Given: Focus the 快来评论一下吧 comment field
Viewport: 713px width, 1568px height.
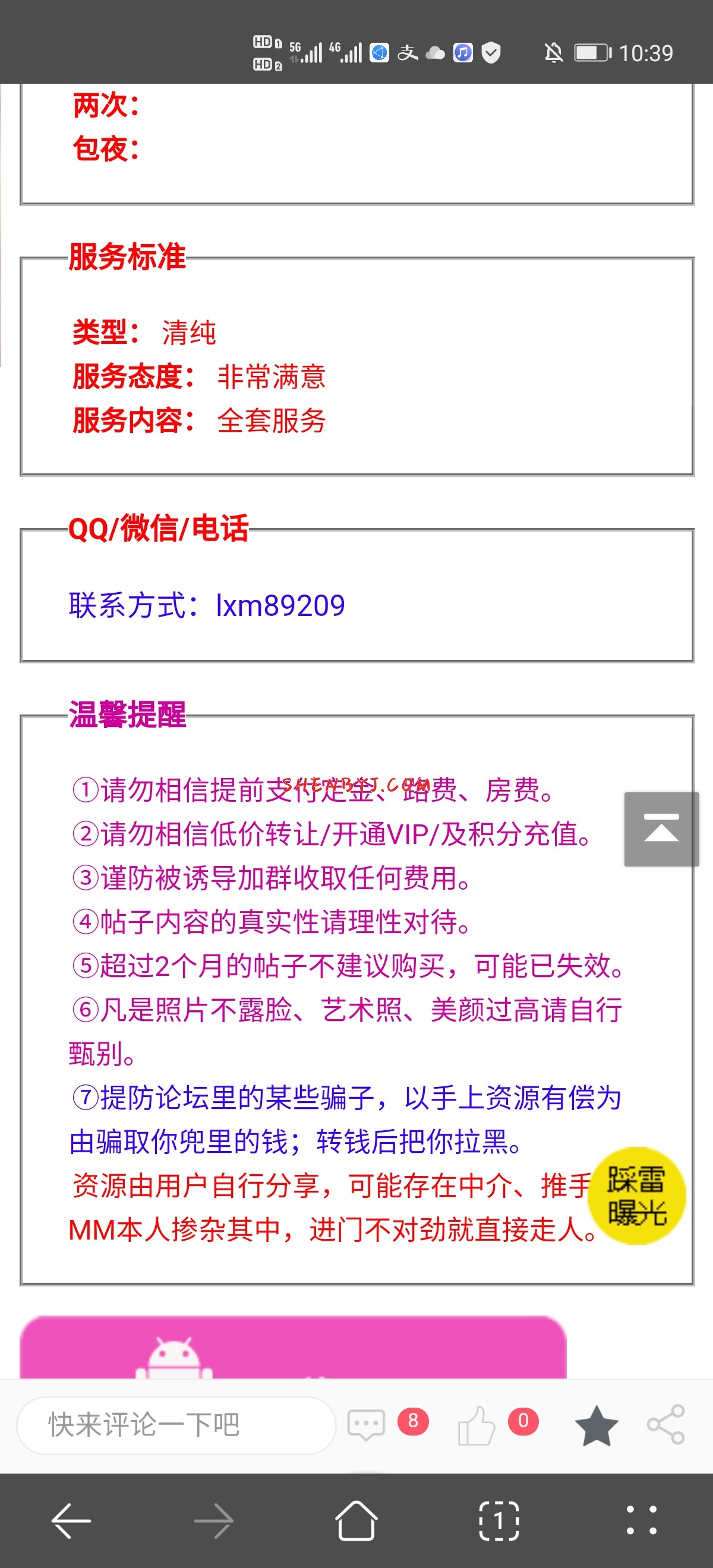Looking at the screenshot, I should [x=176, y=1425].
